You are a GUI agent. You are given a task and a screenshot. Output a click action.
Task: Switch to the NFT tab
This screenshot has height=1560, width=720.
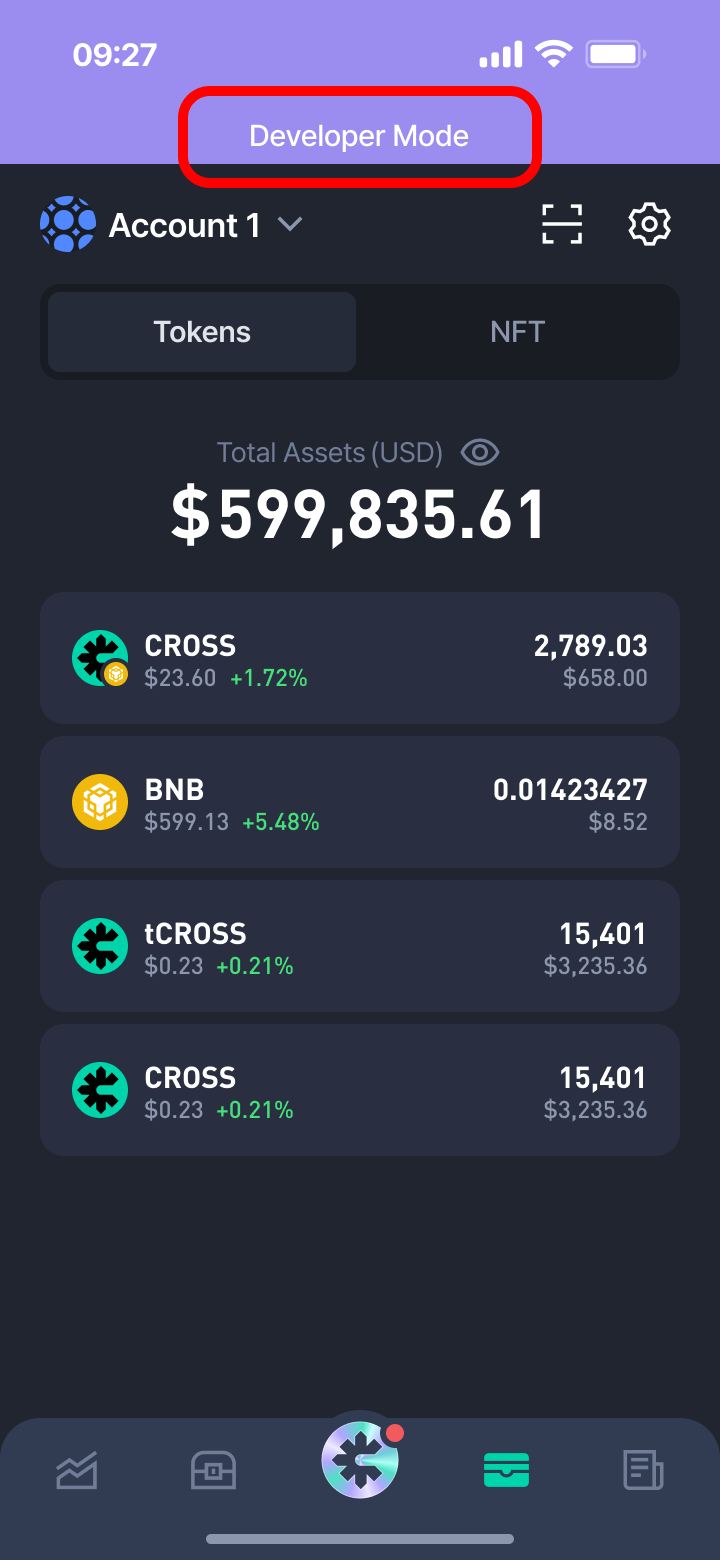[517, 332]
